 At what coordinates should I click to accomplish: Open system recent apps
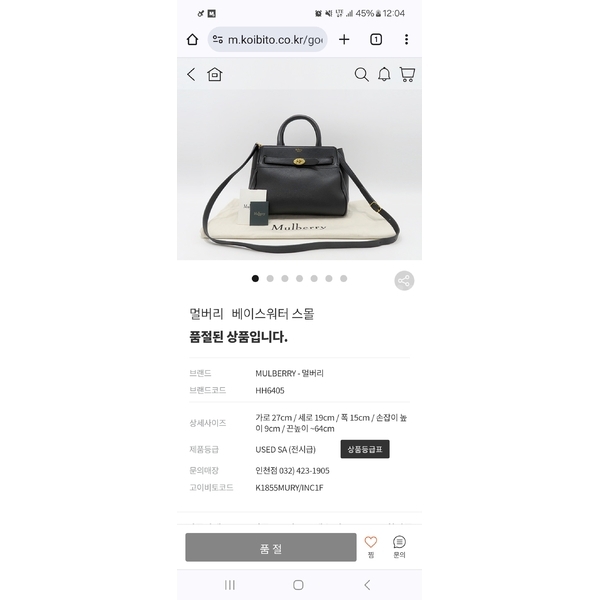click(230, 585)
